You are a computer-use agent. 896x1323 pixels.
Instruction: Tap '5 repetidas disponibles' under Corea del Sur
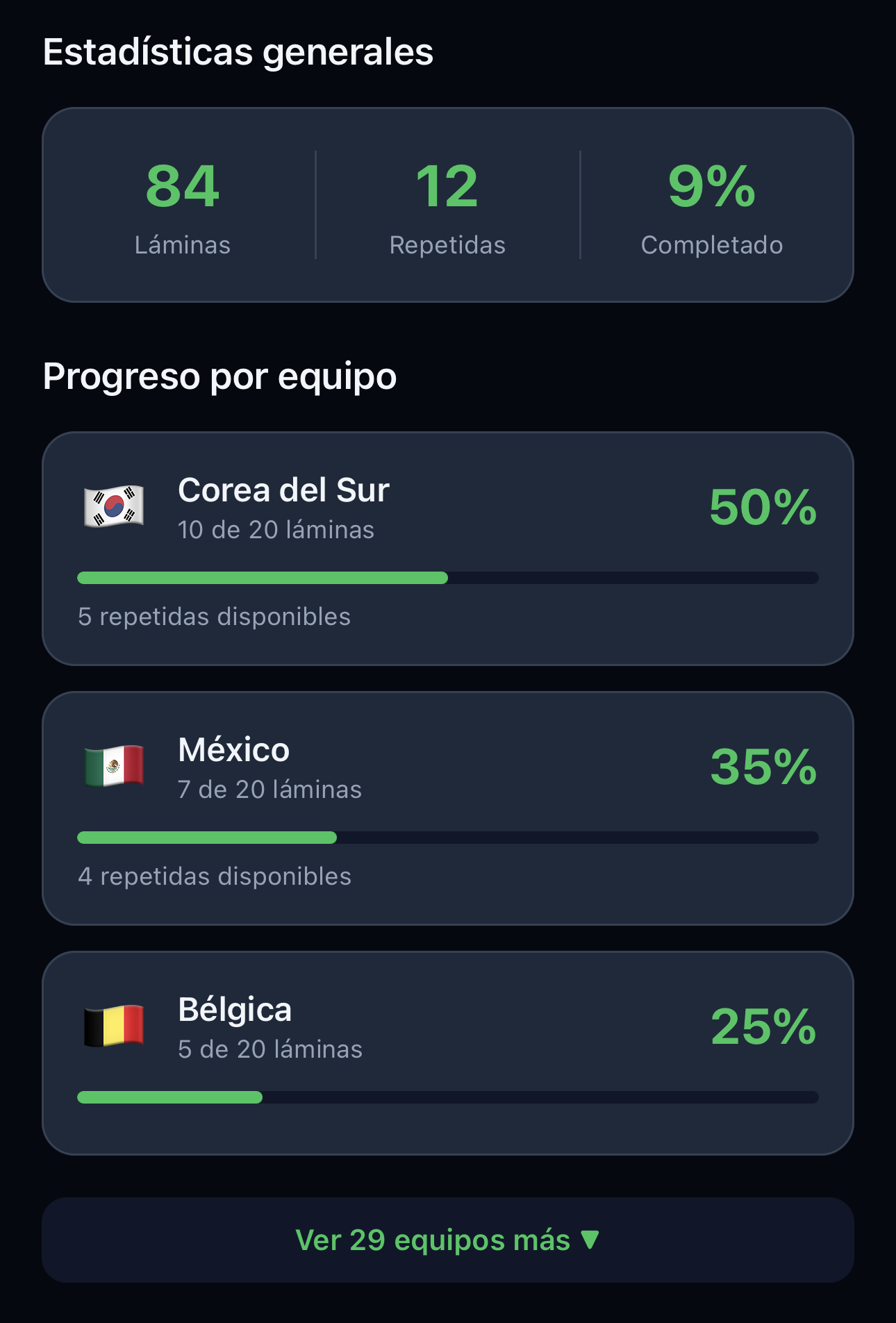[213, 615]
